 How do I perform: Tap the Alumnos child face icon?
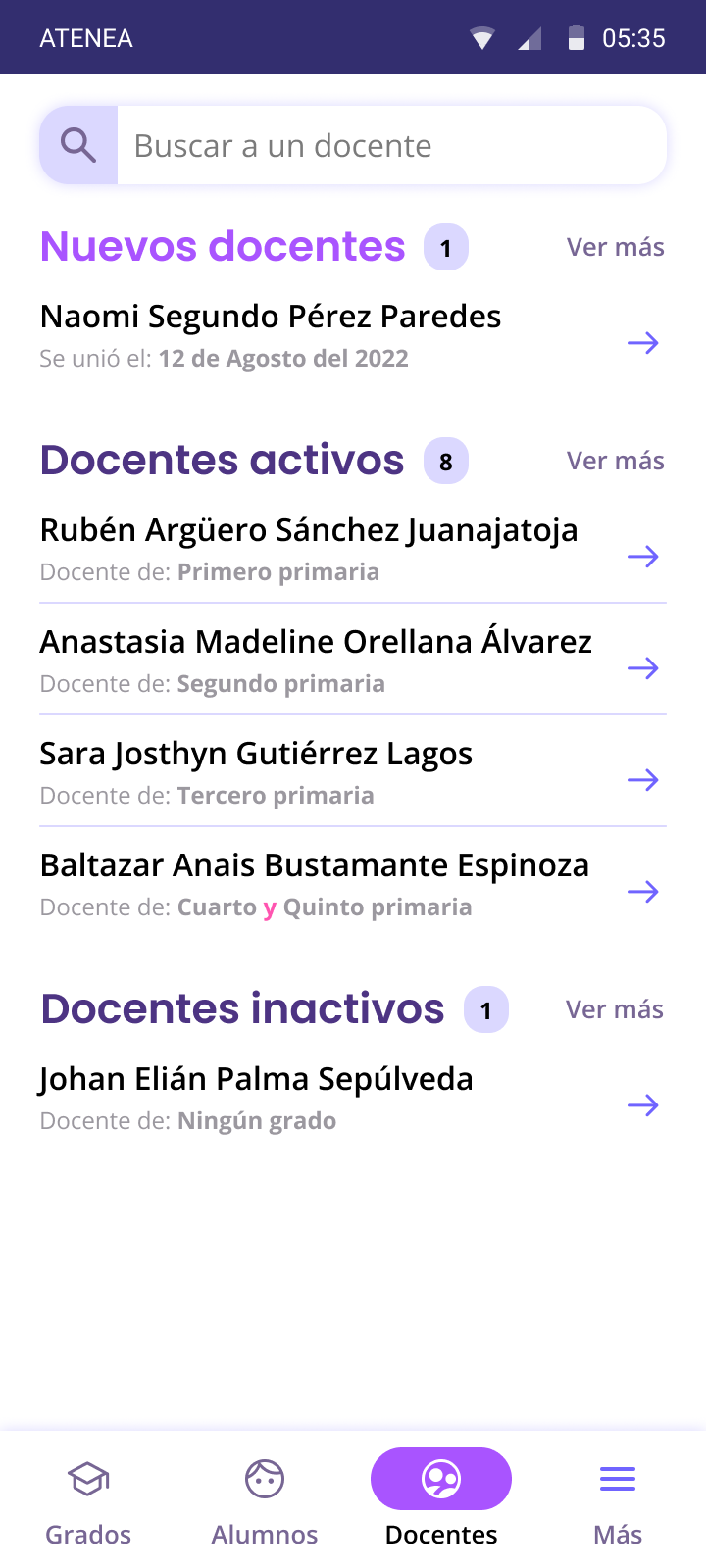(x=264, y=1478)
